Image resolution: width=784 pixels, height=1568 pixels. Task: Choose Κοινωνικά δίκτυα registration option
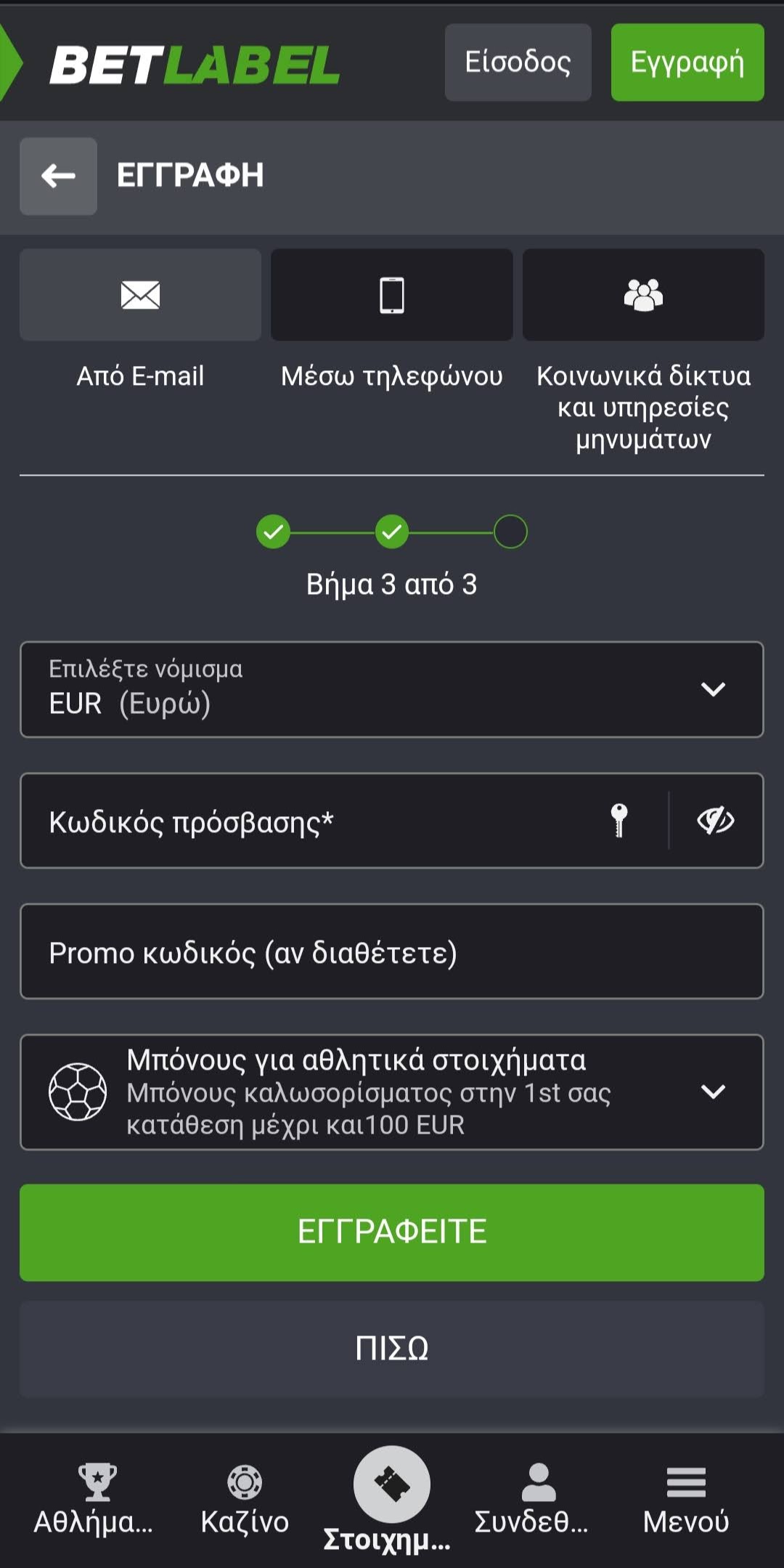[x=642, y=296]
